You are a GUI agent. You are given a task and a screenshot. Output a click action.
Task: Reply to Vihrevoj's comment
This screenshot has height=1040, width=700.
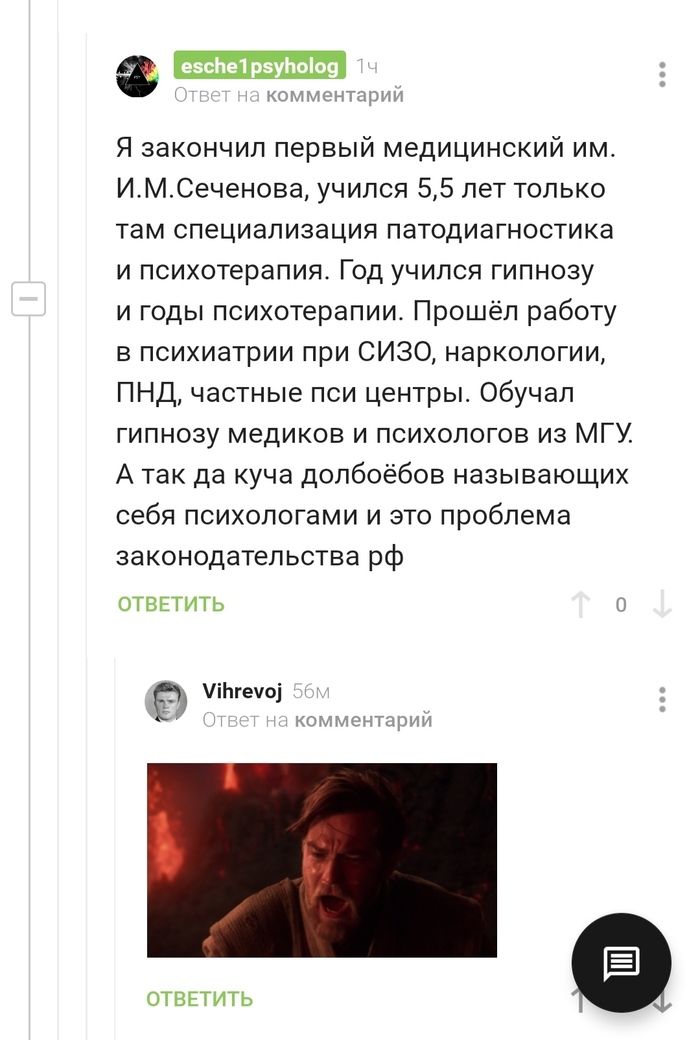(x=199, y=998)
